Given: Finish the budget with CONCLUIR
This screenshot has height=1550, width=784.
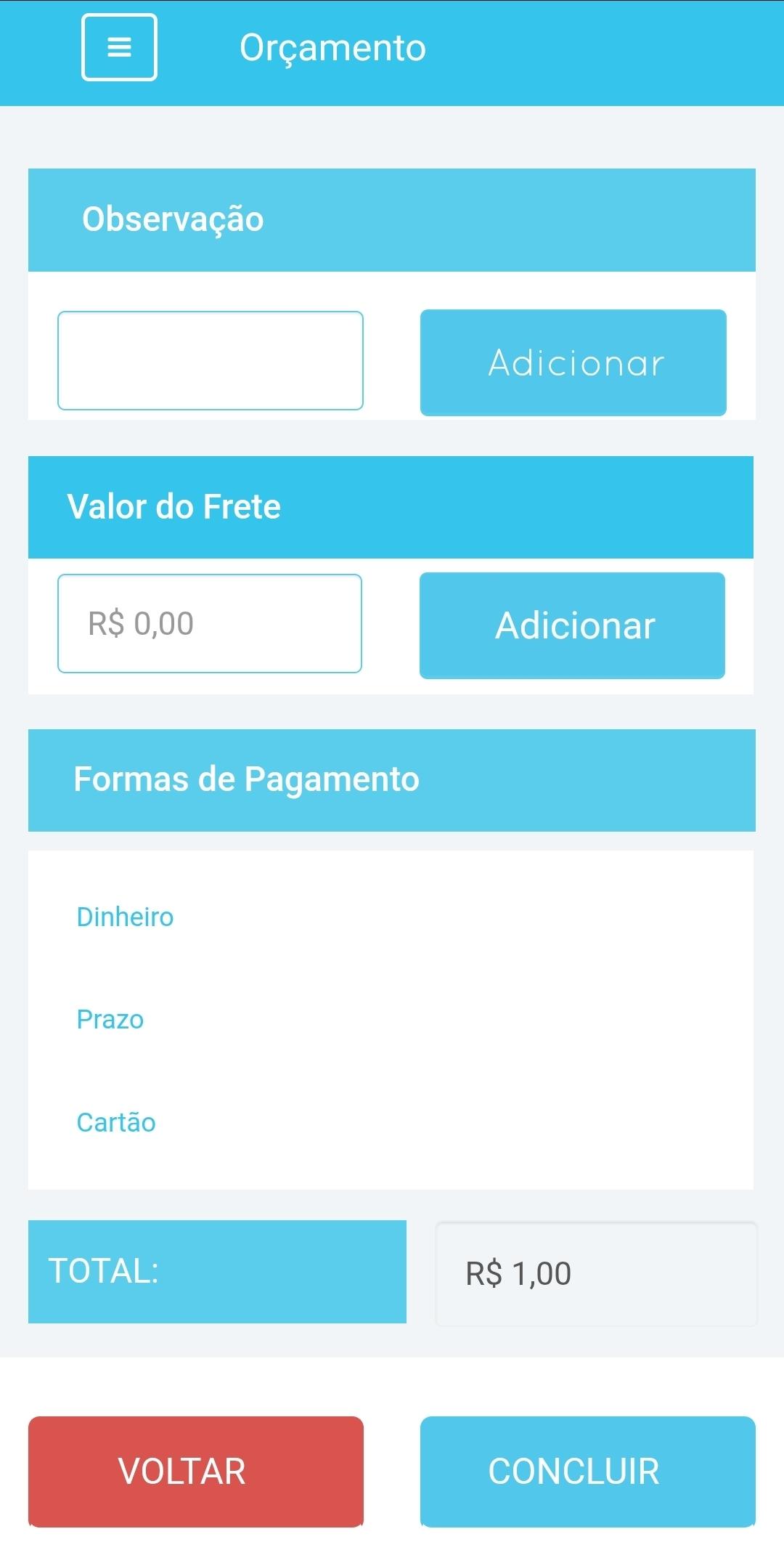Looking at the screenshot, I should click(x=587, y=1471).
